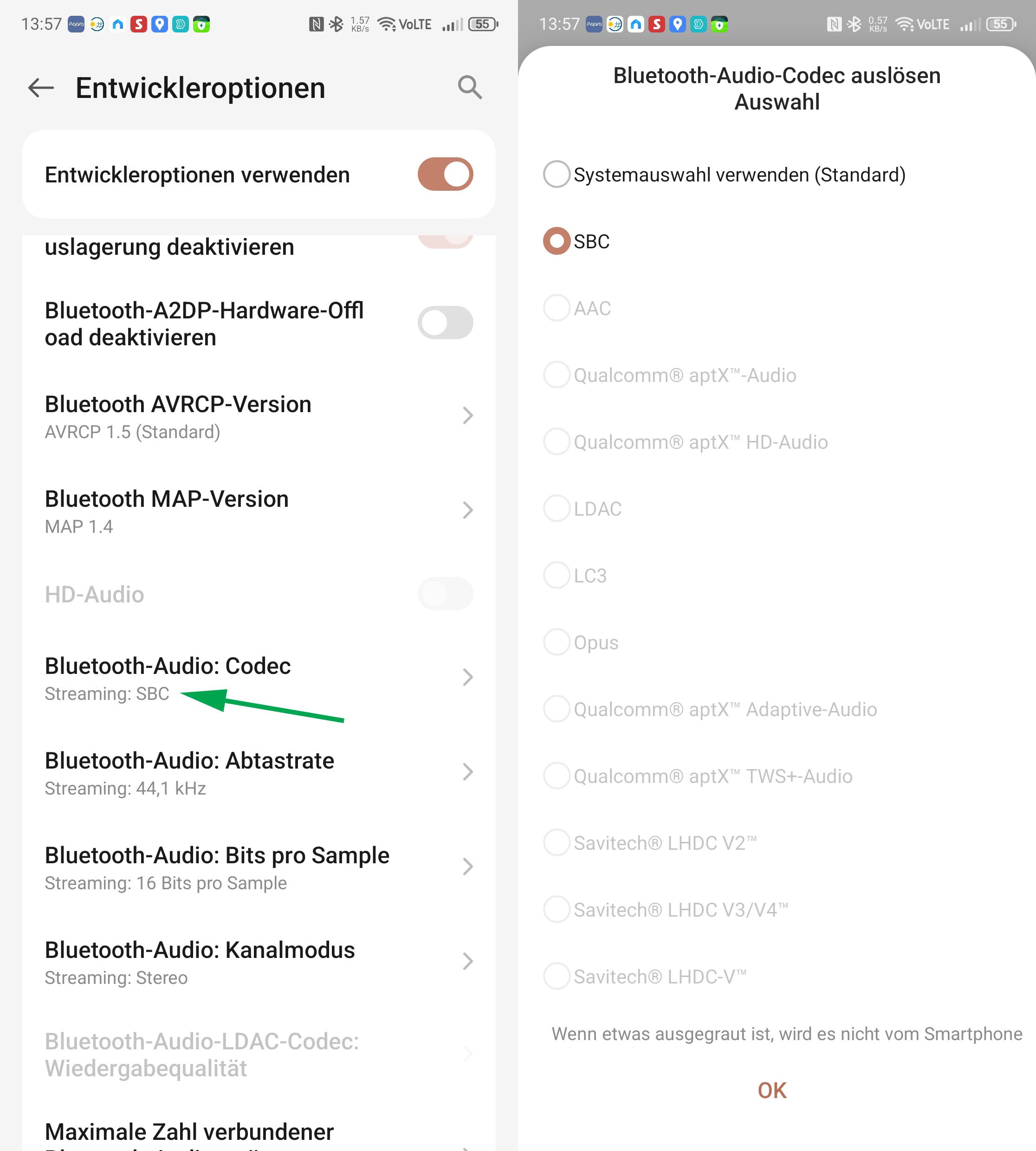Open Bluetooth-Audio: Codec setting
The image size is (1036, 1151).
259,678
